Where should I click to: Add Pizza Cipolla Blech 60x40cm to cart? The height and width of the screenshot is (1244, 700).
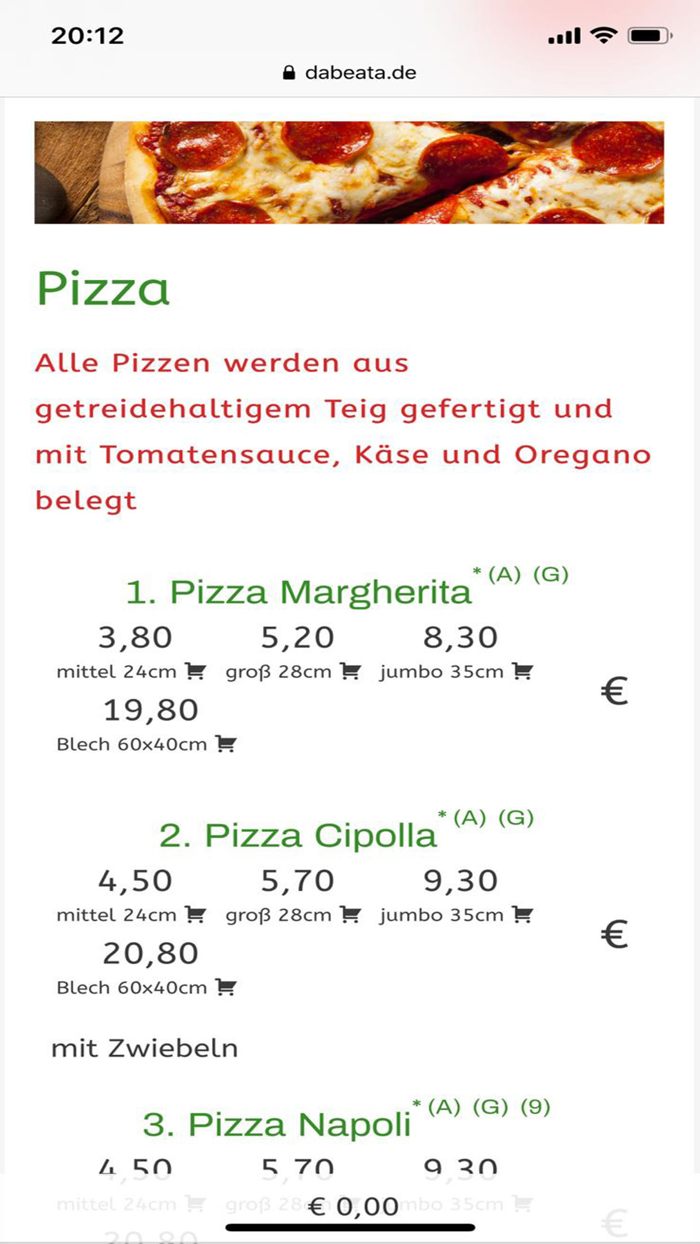(x=227, y=988)
